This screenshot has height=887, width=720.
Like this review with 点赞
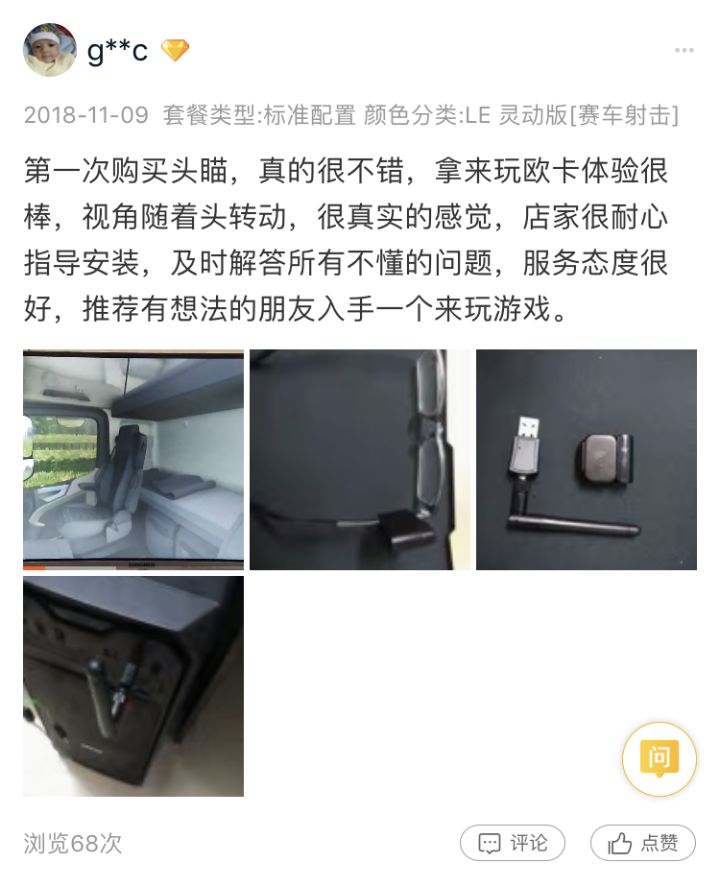click(x=642, y=843)
